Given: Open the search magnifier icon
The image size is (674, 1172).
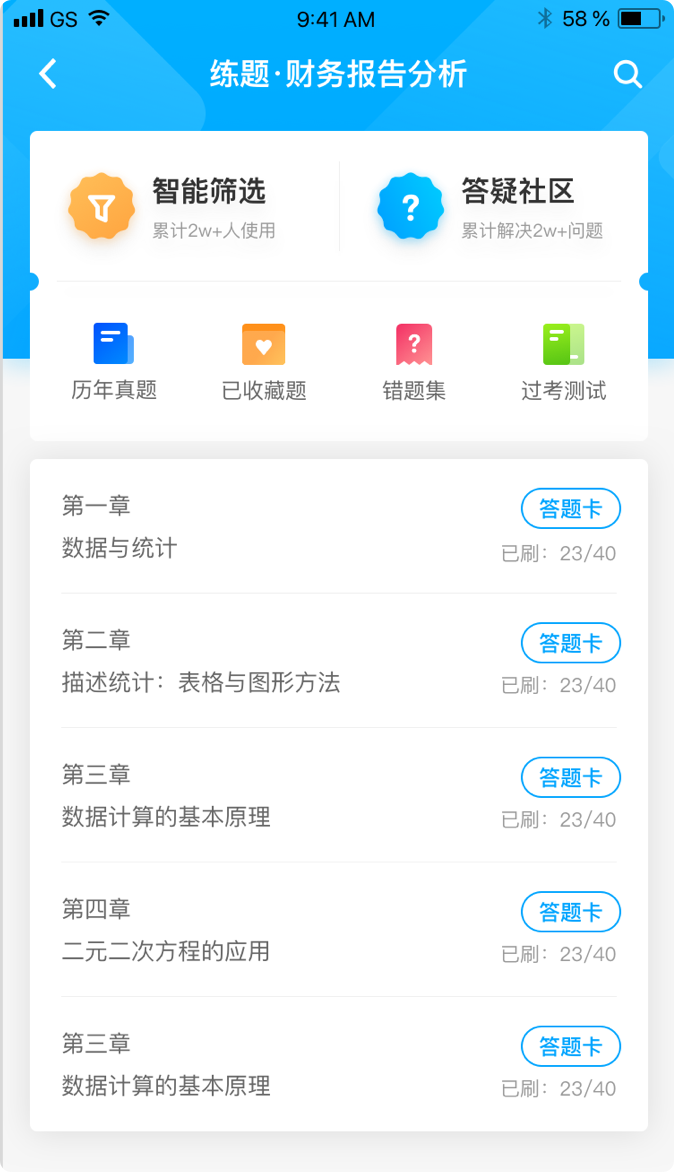Looking at the screenshot, I should point(627,74).
